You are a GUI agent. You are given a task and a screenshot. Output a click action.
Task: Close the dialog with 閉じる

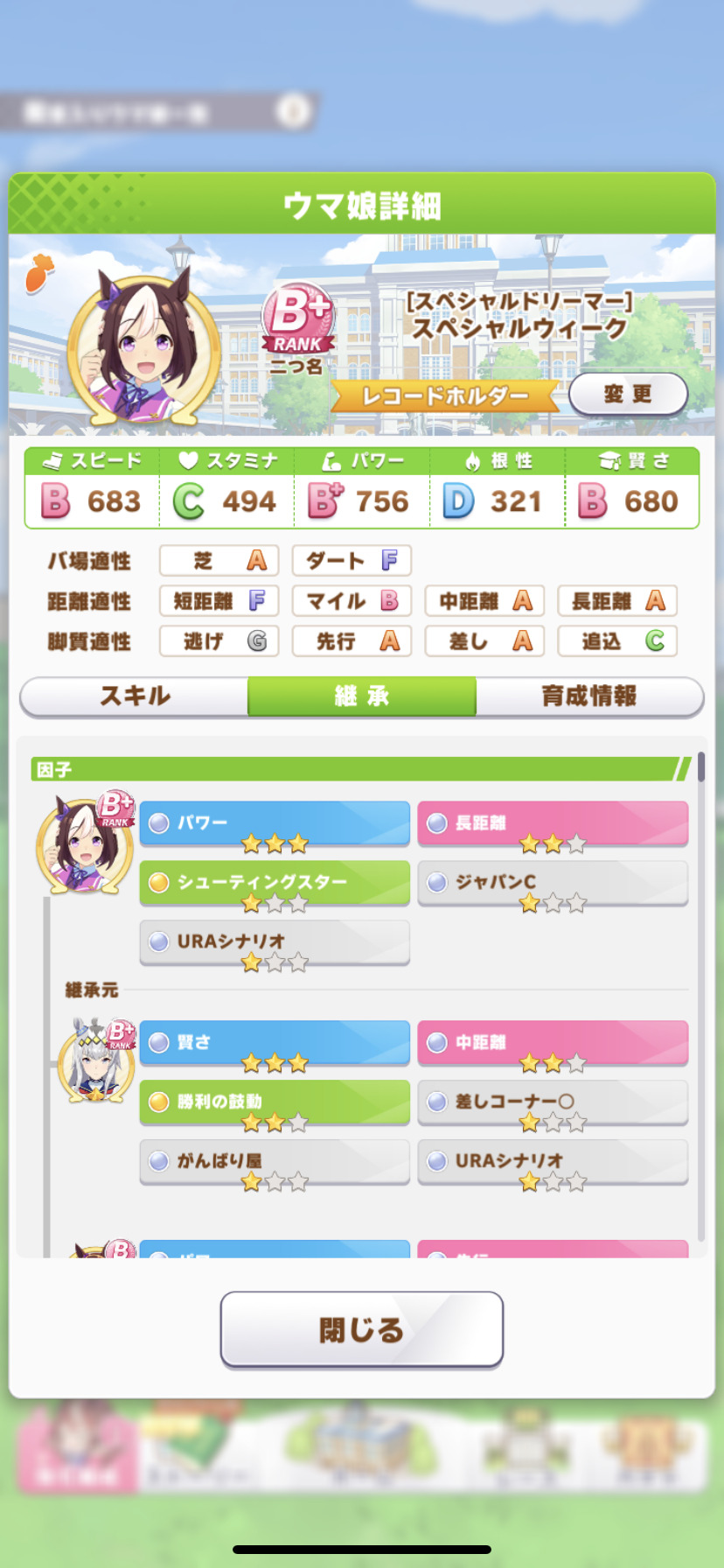point(362,1329)
